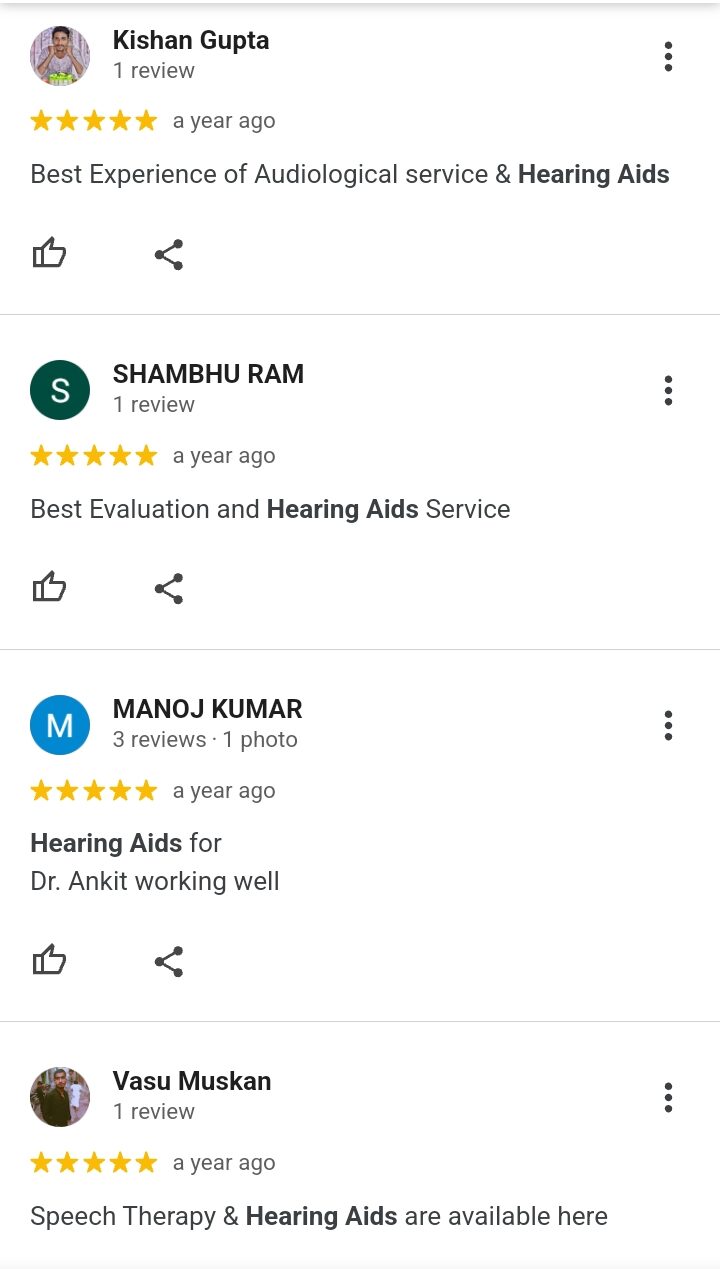Open Kishan Gupta's reviewer profile
Image resolution: width=720 pixels, height=1269 pixels.
60,56
